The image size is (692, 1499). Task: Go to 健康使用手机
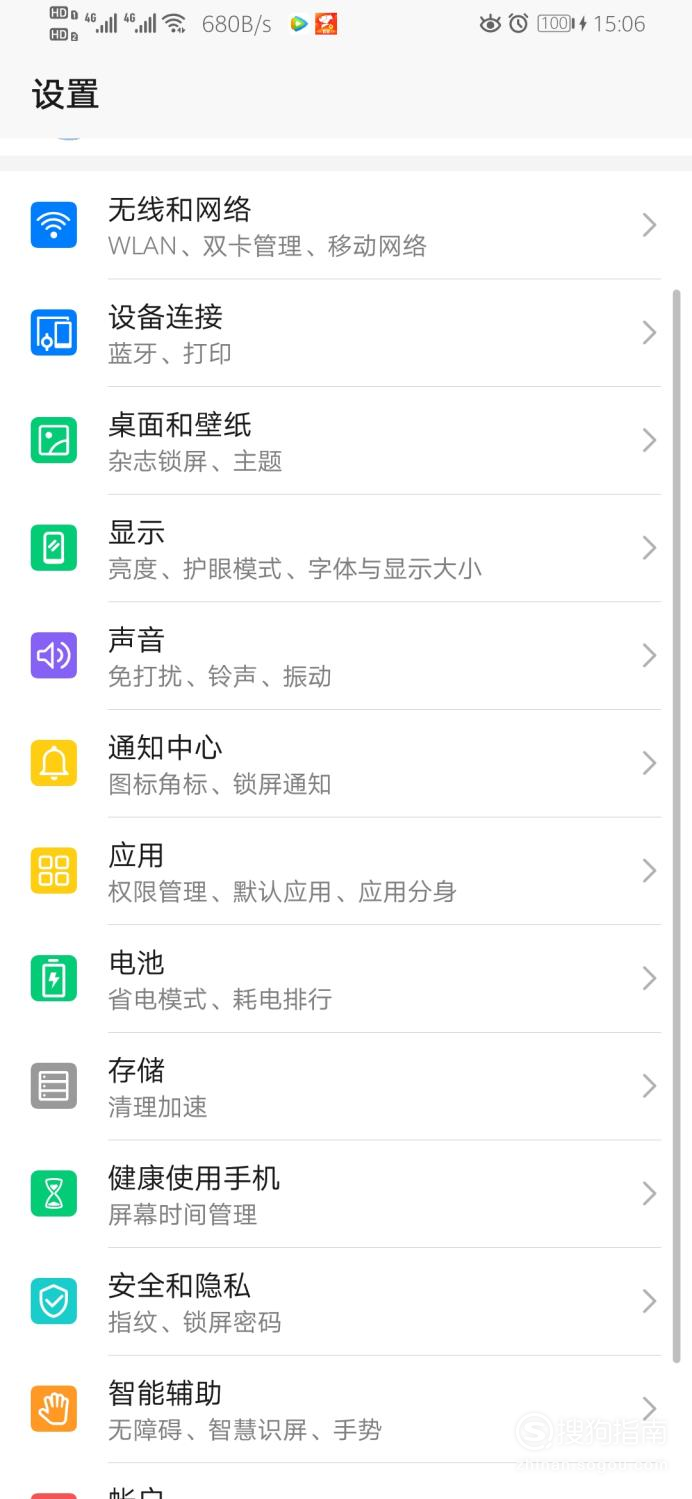346,1194
